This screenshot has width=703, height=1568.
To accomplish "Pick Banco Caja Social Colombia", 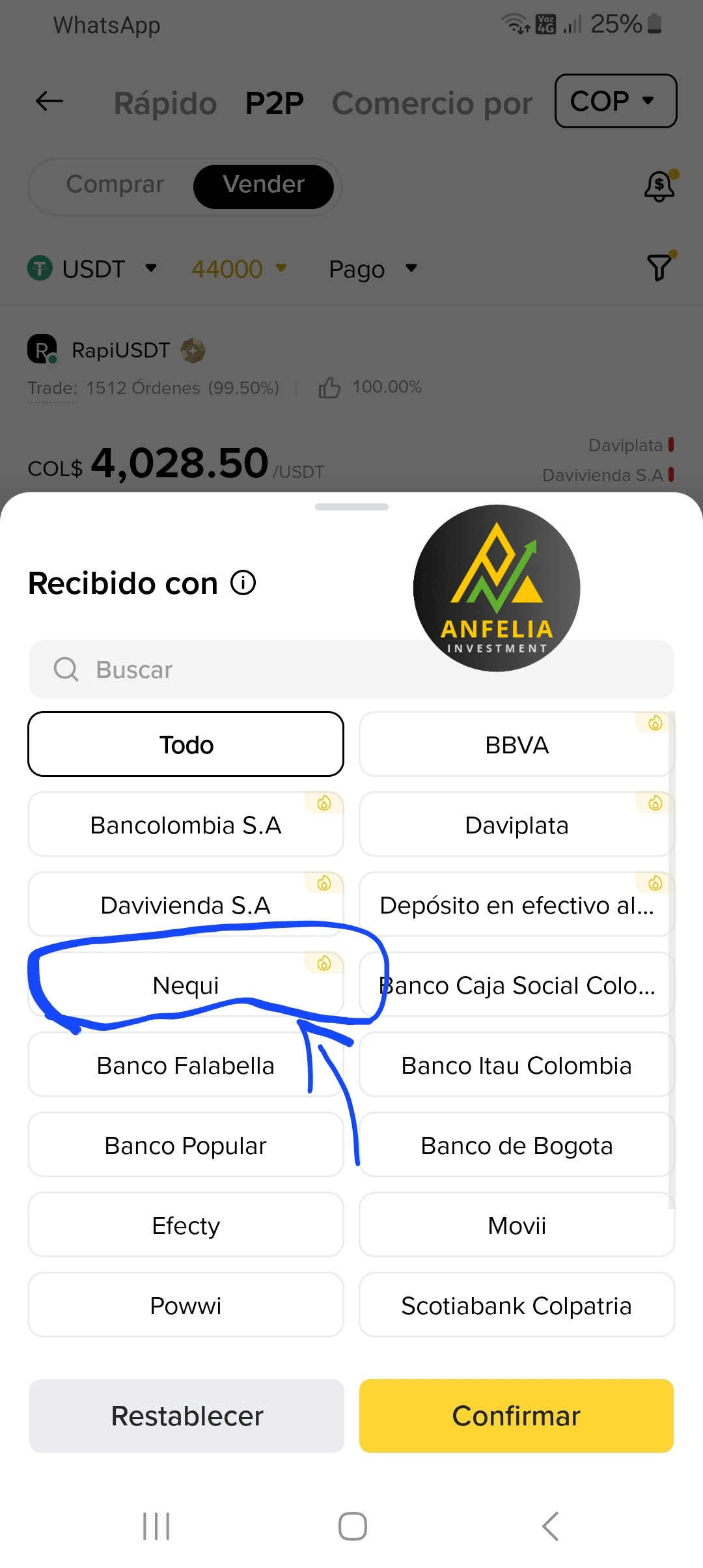I will click(x=517, y=985).
